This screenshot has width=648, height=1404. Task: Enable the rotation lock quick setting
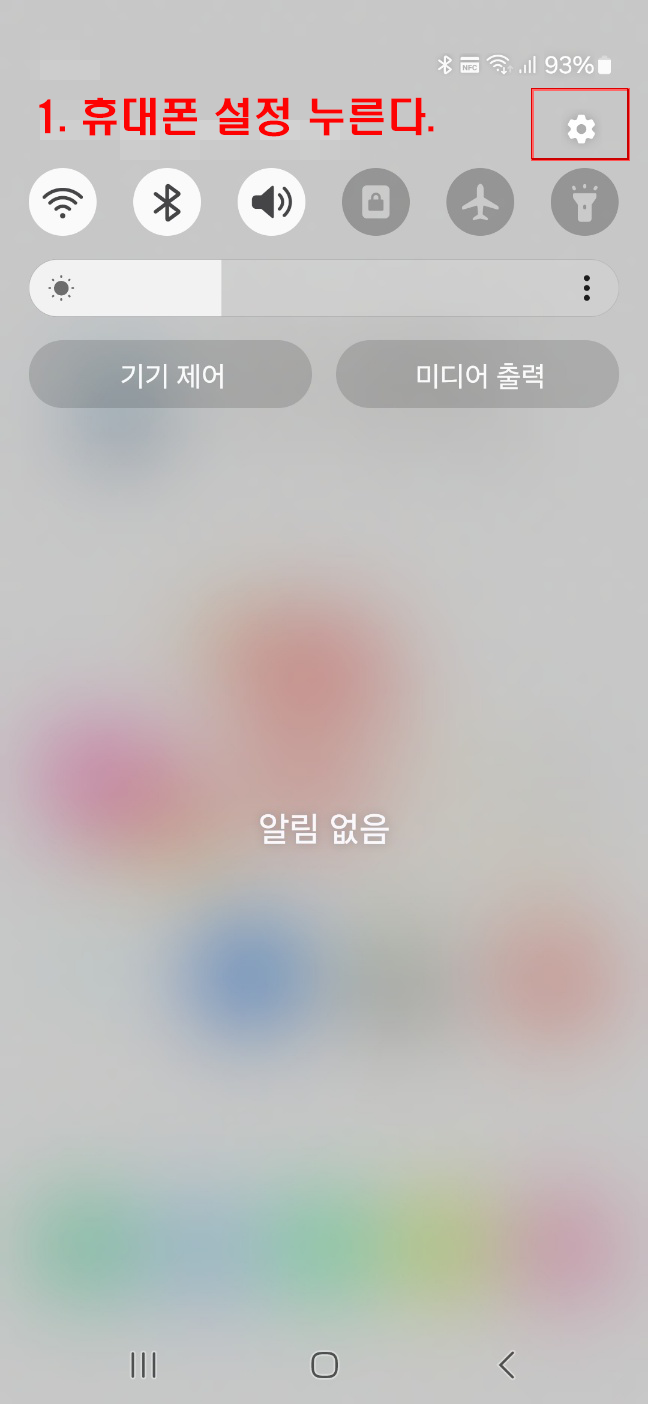[x=376, y=202]
